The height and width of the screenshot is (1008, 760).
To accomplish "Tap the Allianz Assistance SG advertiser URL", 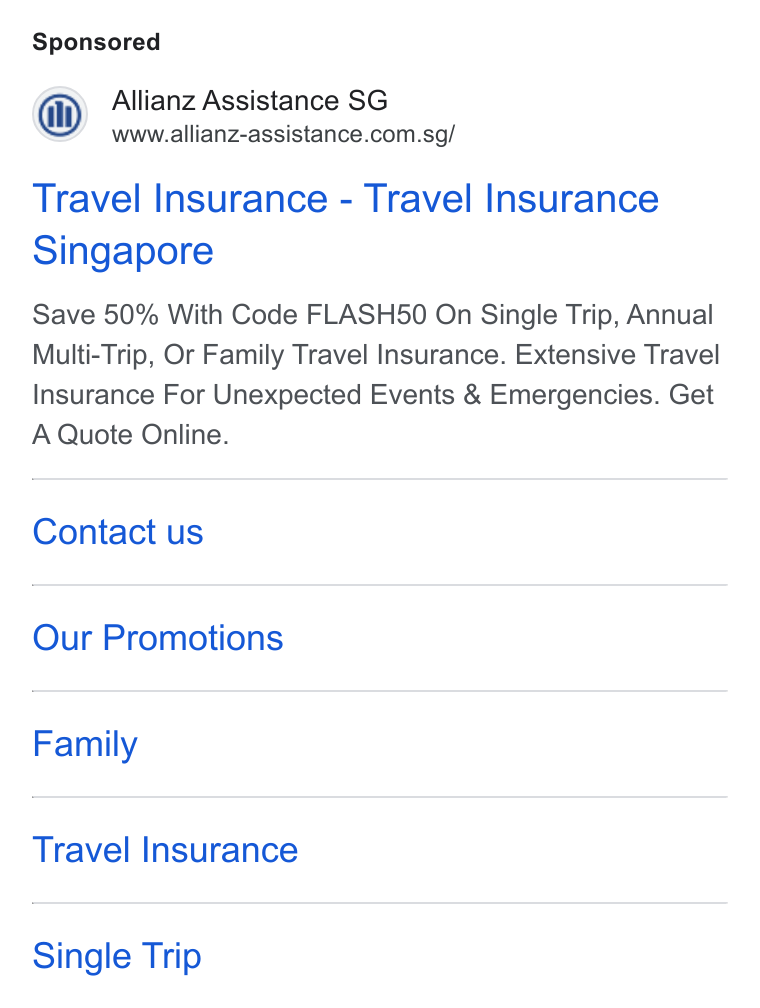I will click(284, 134).
